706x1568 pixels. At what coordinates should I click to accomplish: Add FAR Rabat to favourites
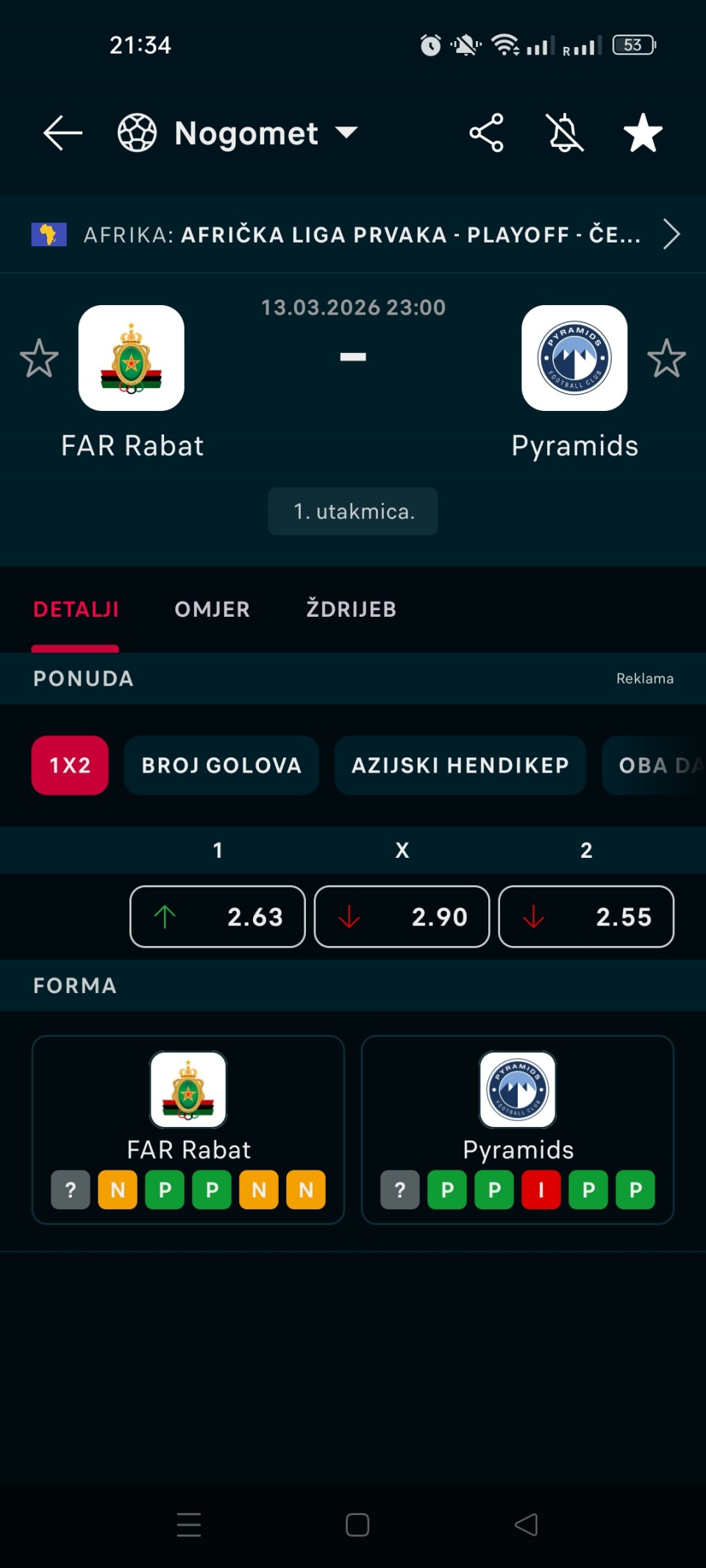click(39, 358)
